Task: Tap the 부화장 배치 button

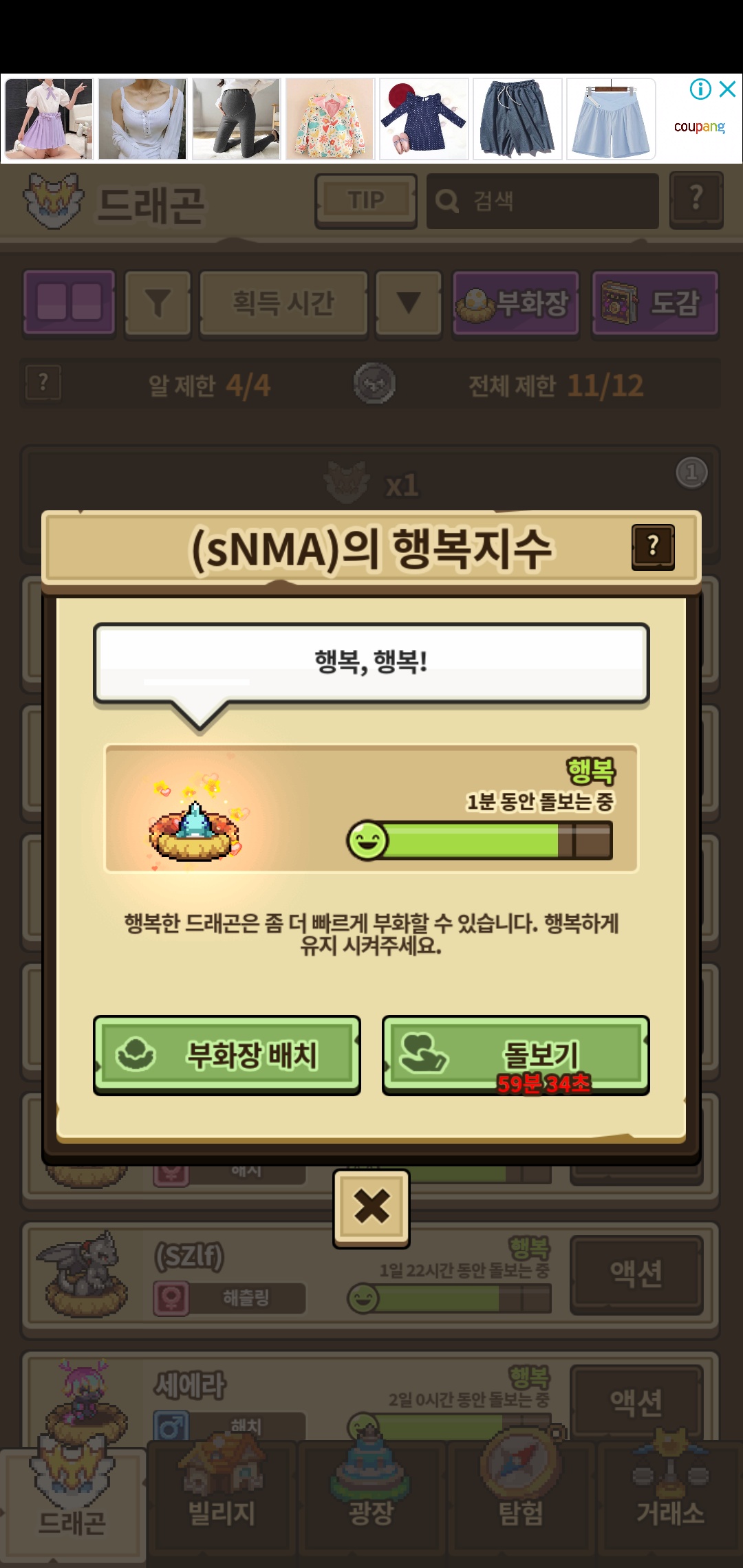Action: (227, 1055)
